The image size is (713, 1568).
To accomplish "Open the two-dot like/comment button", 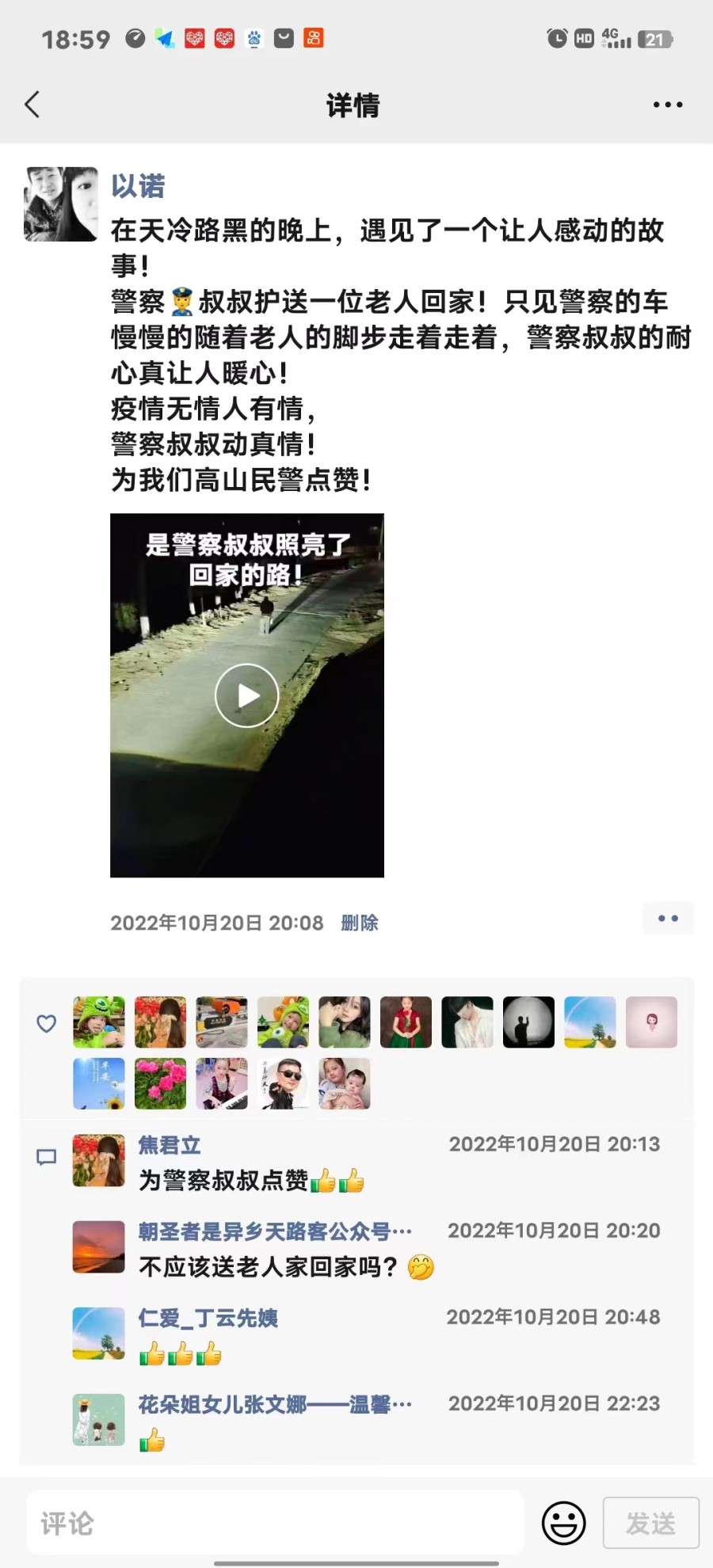I will point(668,919).
